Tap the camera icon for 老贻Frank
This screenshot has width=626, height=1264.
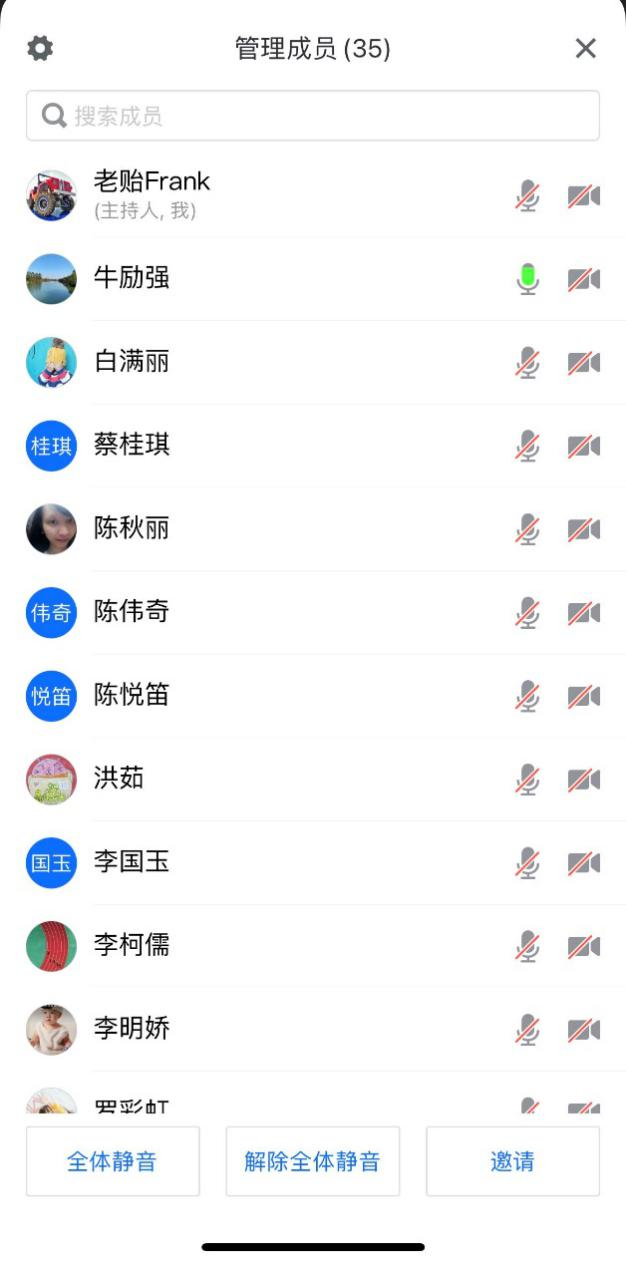[x=584, y=196]
